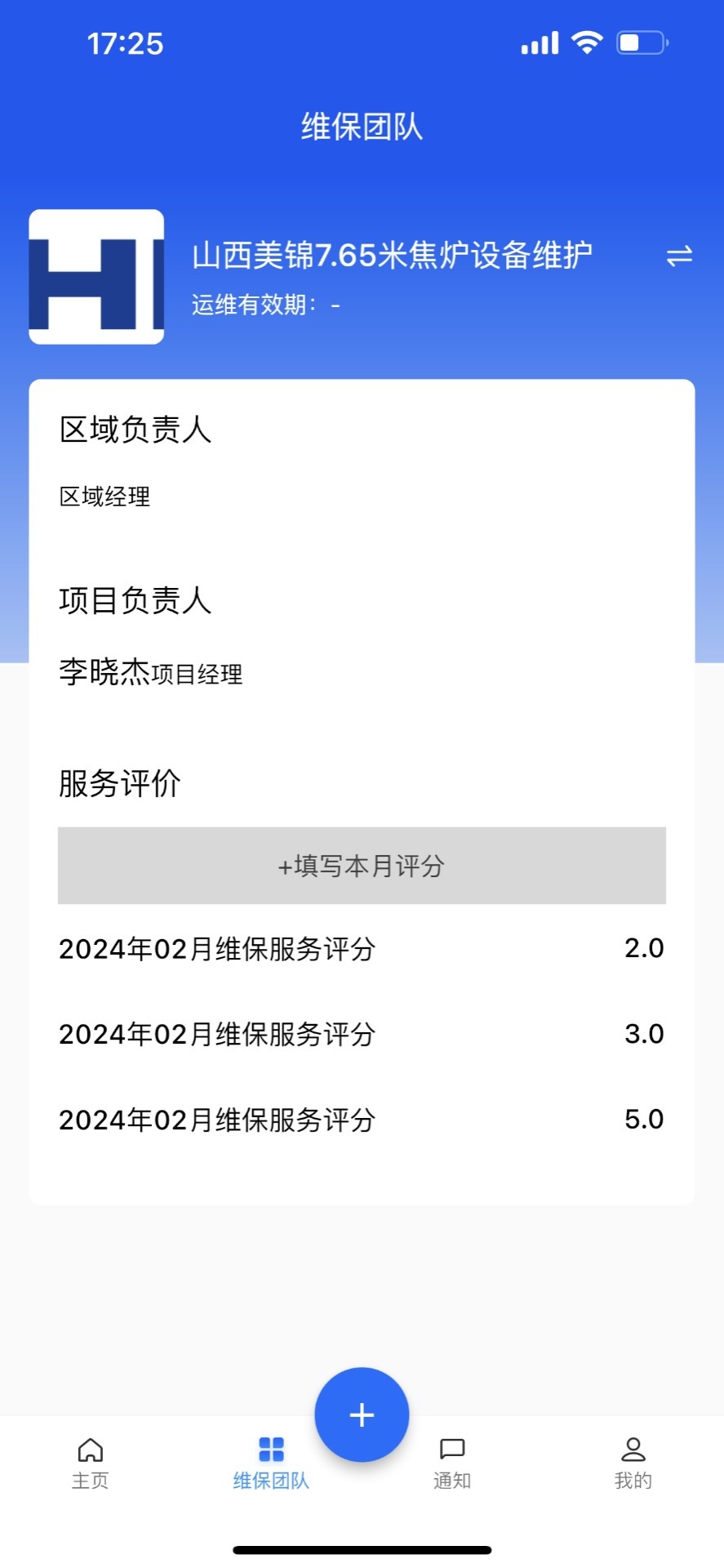Viewport: 724px width, 1568px height.
Task: Select the 维保团队 tab
Action: pyautogui.click(x=271, y=1462)
